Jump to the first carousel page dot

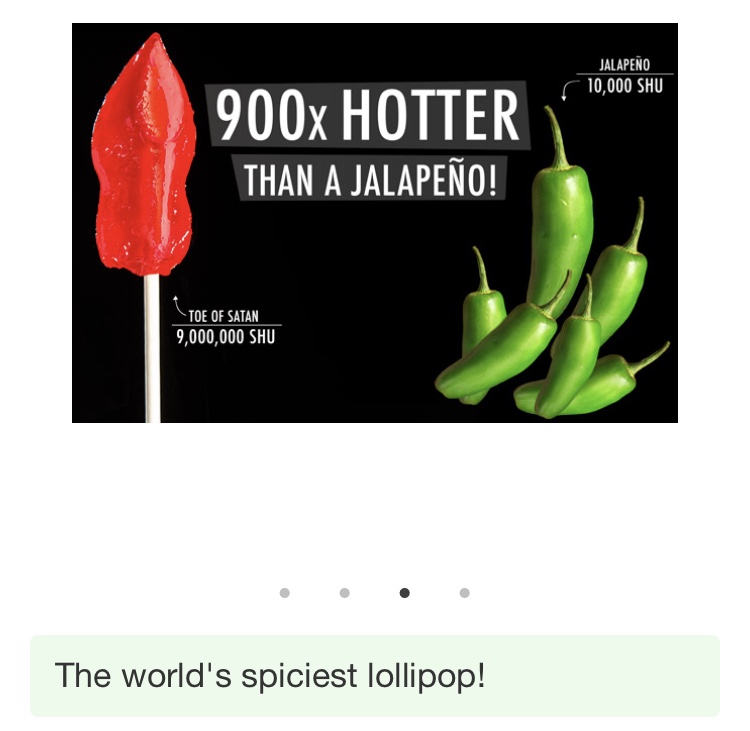(x=285, y=593)
